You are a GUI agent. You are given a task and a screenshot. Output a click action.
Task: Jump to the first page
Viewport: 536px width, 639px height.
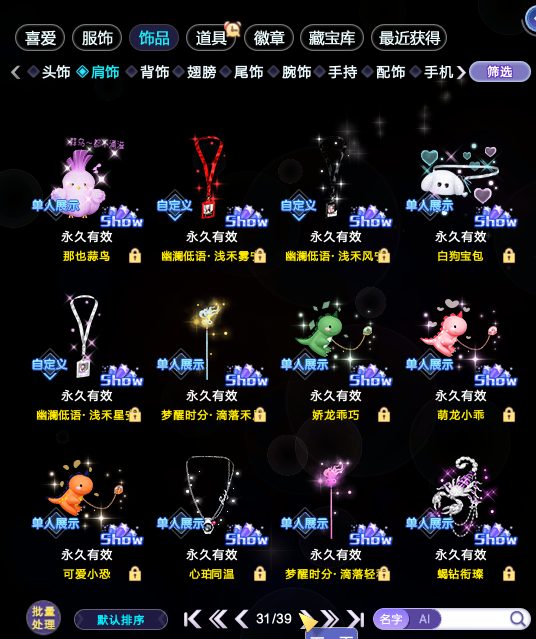pos(192,619)
